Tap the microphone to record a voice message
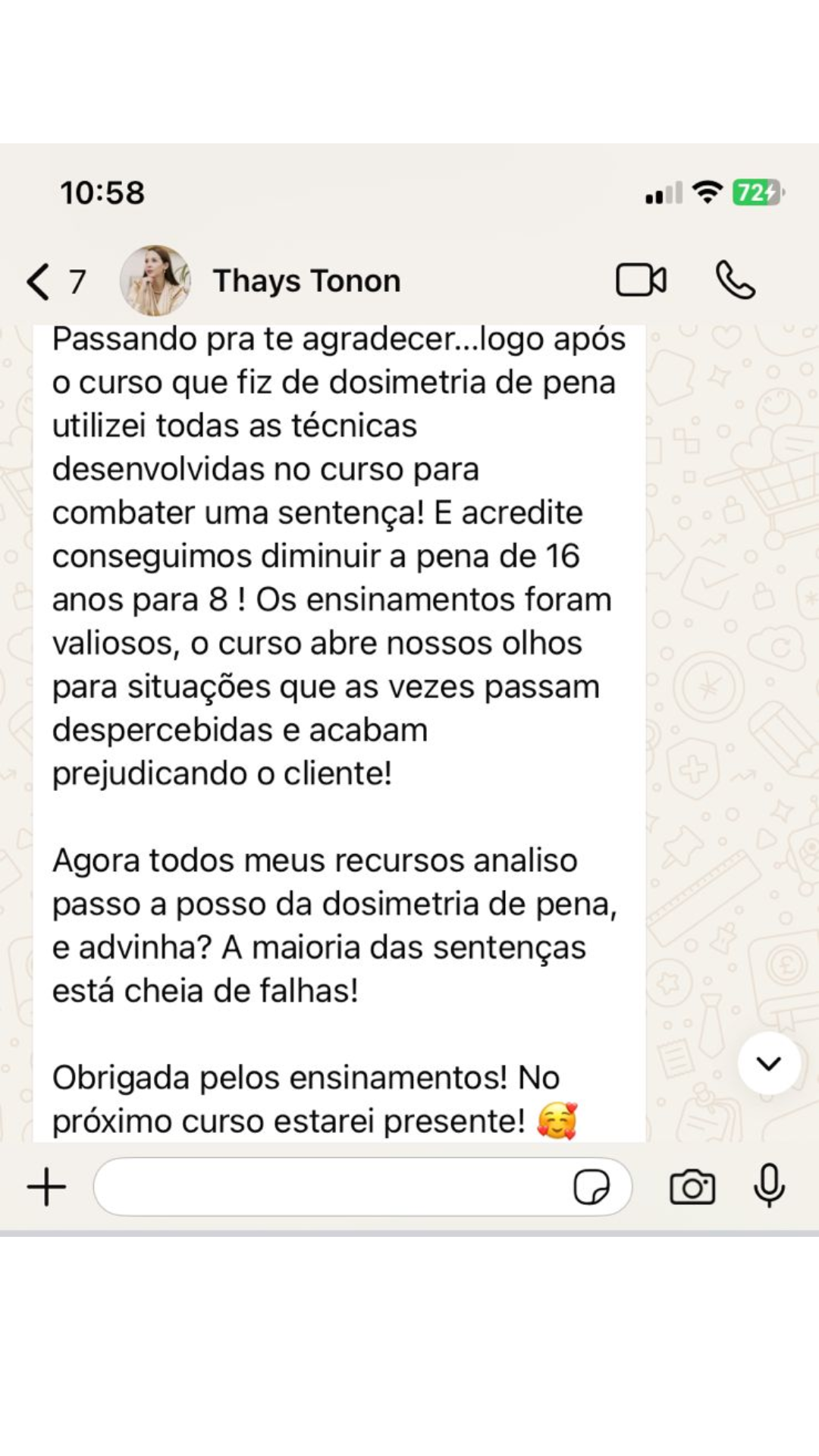This screenshot has width=819, height=1456. pyautogui.click(x=769, y=1185)
